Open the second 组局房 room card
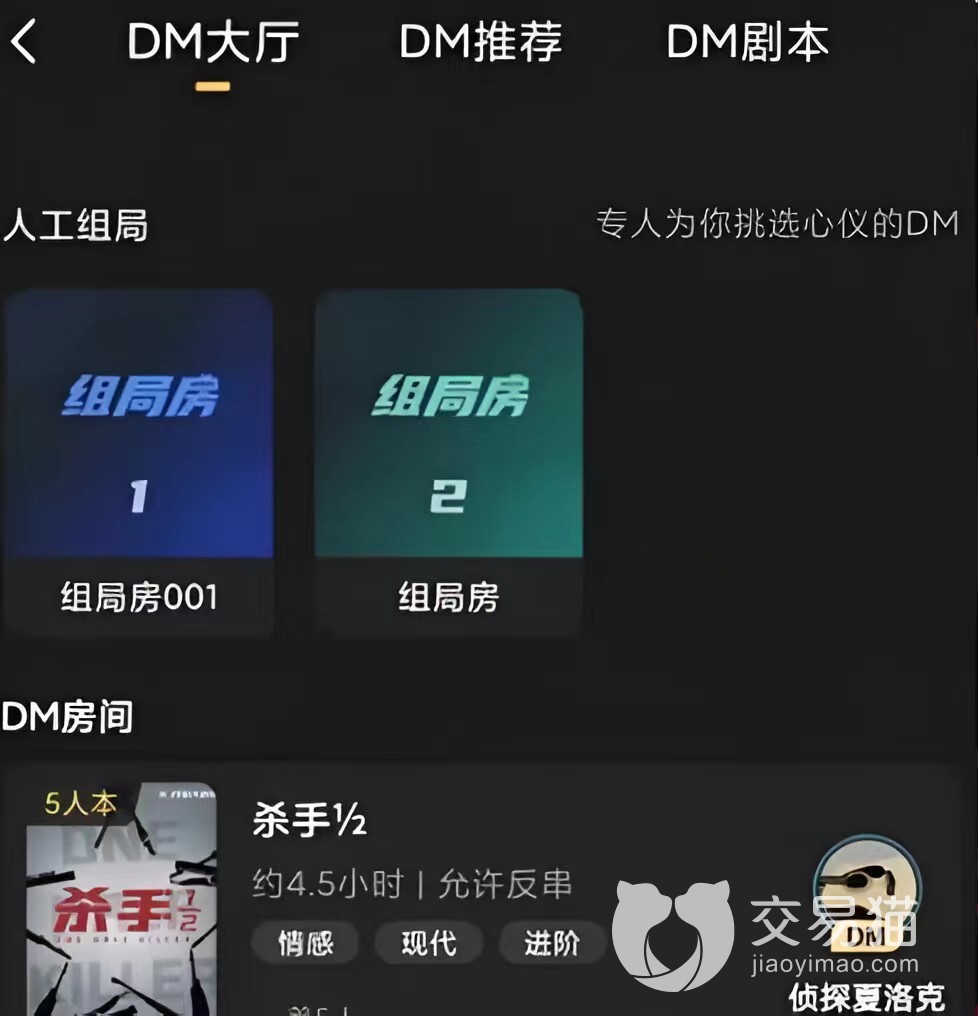The width and height of the screenshot is (978, 1016). pos(448,462)
